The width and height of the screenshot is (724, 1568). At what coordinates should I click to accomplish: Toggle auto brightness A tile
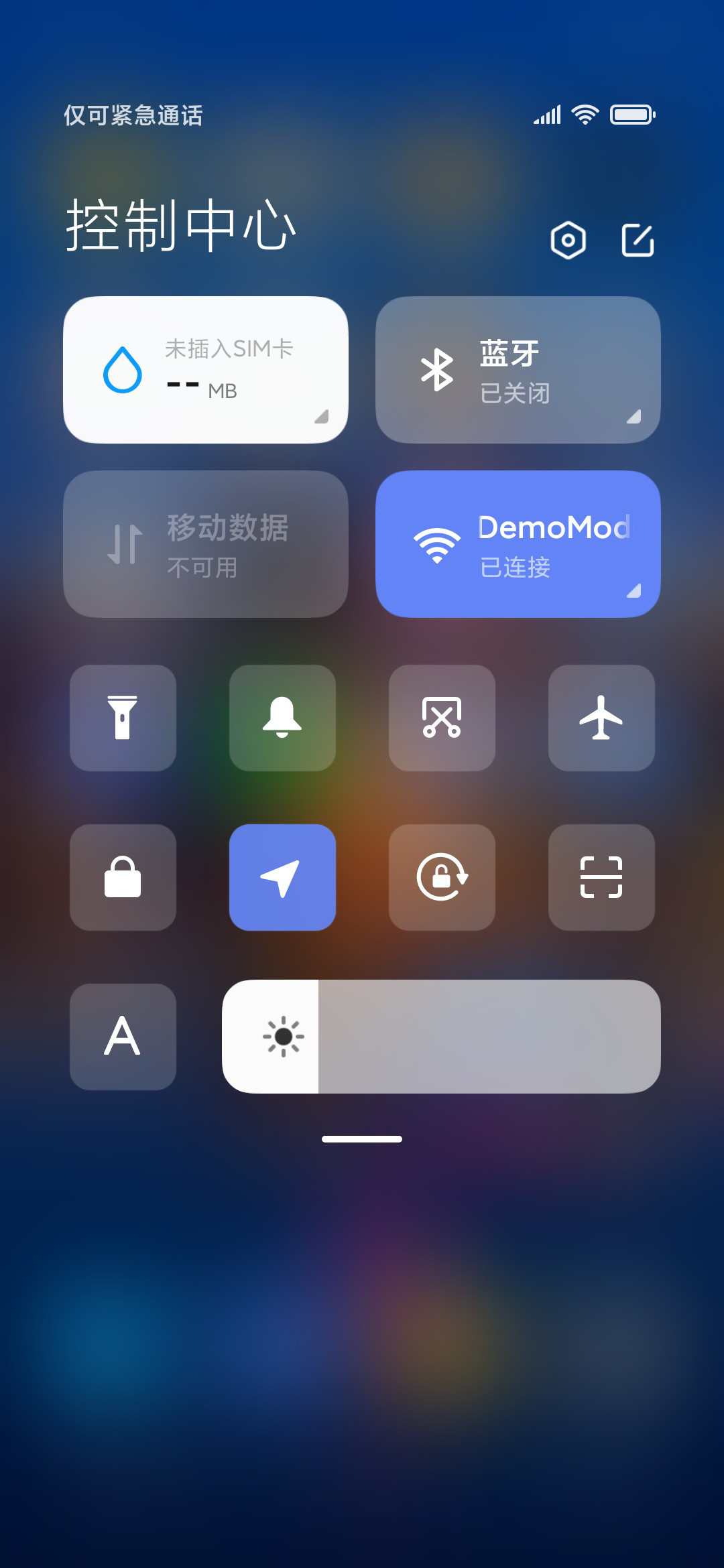(123, 1037)
